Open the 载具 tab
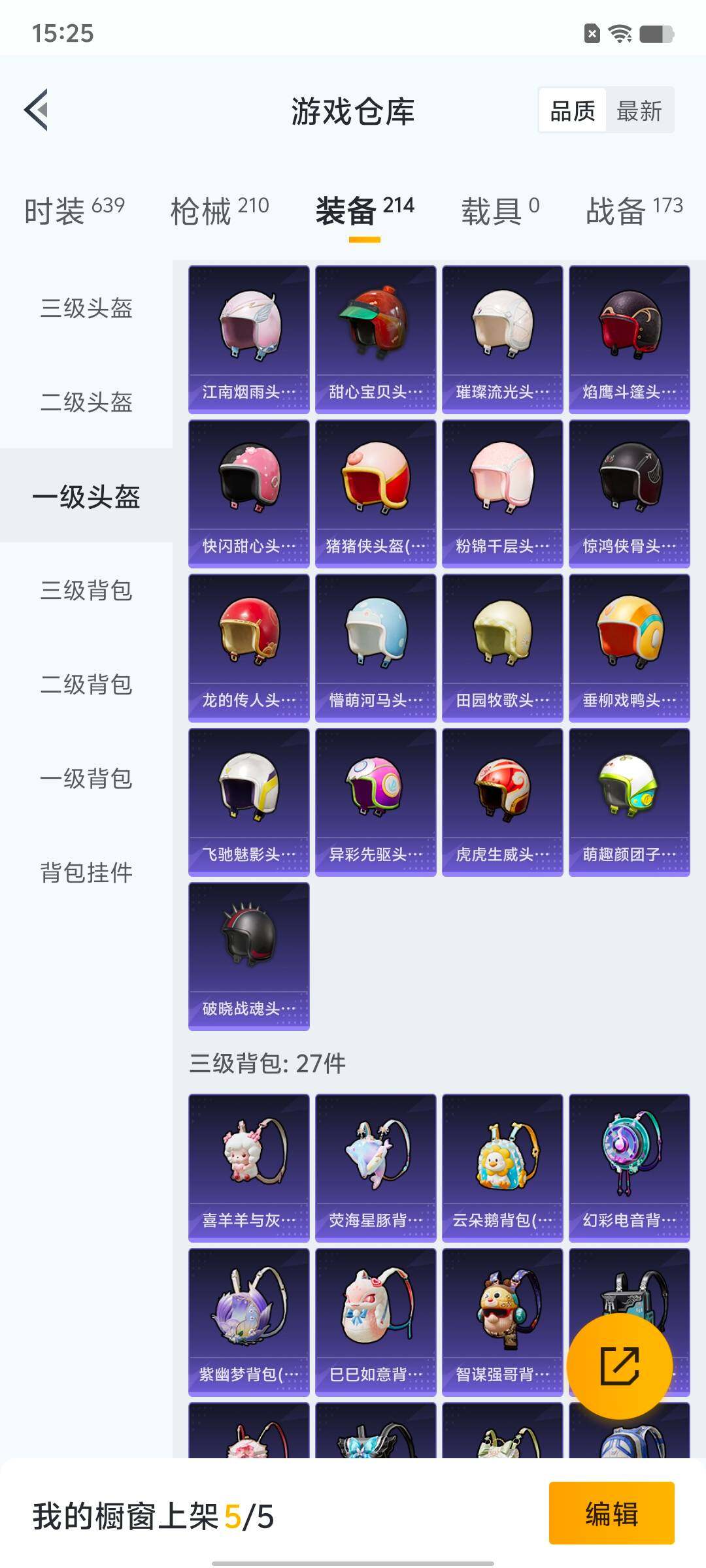 click(500, 210)
